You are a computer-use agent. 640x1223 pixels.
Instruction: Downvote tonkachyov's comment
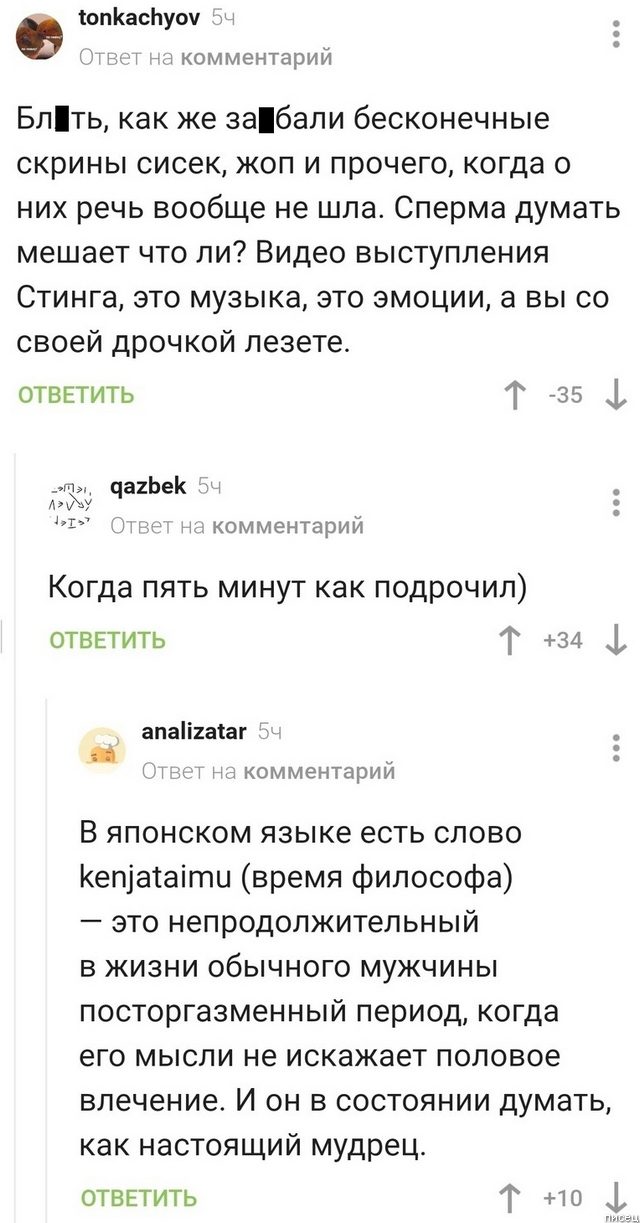click(x=615, y=395)
